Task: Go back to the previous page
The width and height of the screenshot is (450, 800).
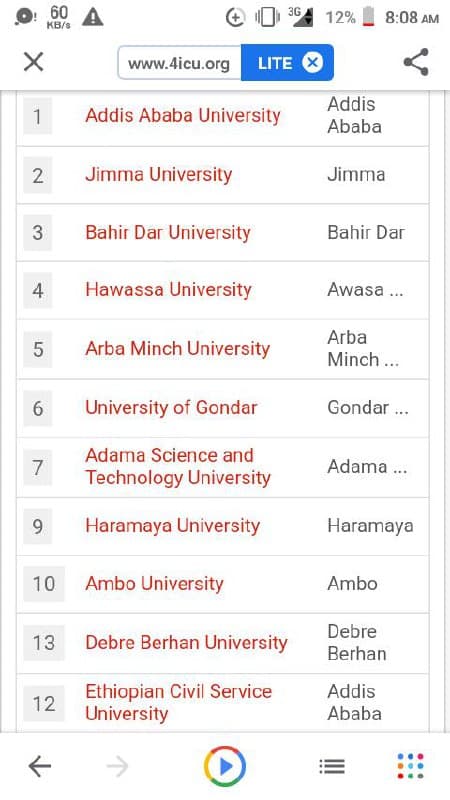Action: point(40,766)
